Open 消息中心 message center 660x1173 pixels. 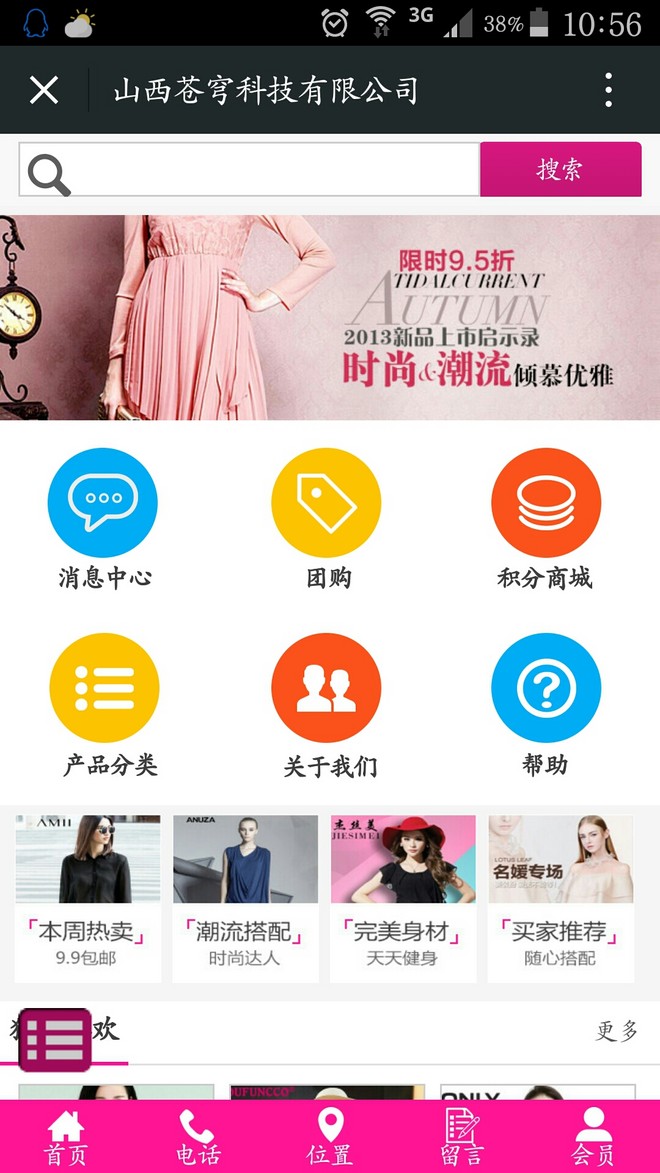click(103, 503)
